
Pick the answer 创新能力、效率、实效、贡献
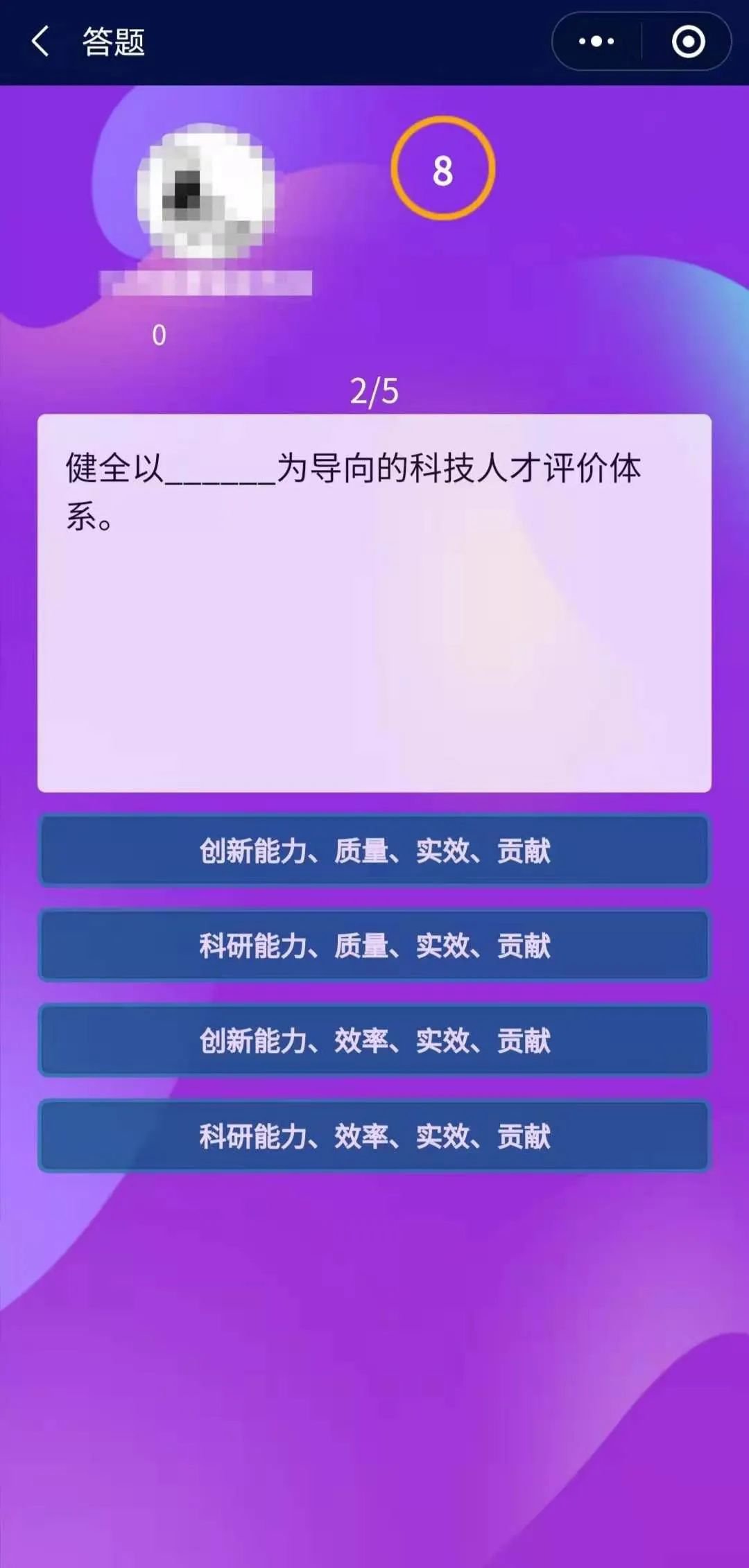(374, 1041)
